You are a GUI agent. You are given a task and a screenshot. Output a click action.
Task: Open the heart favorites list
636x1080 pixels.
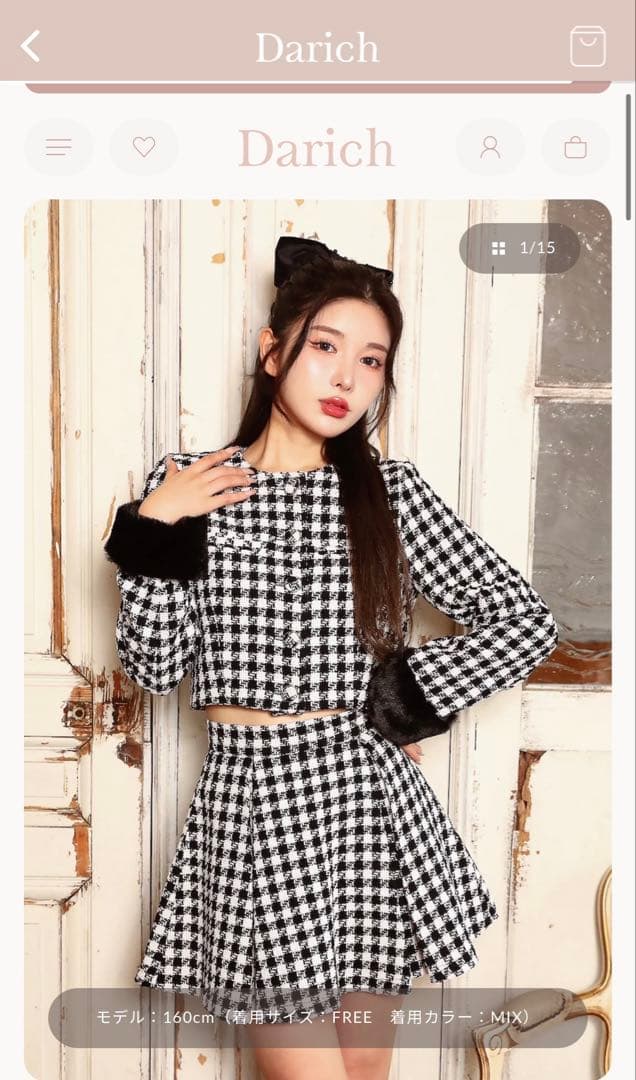click(x=144, y=148)
